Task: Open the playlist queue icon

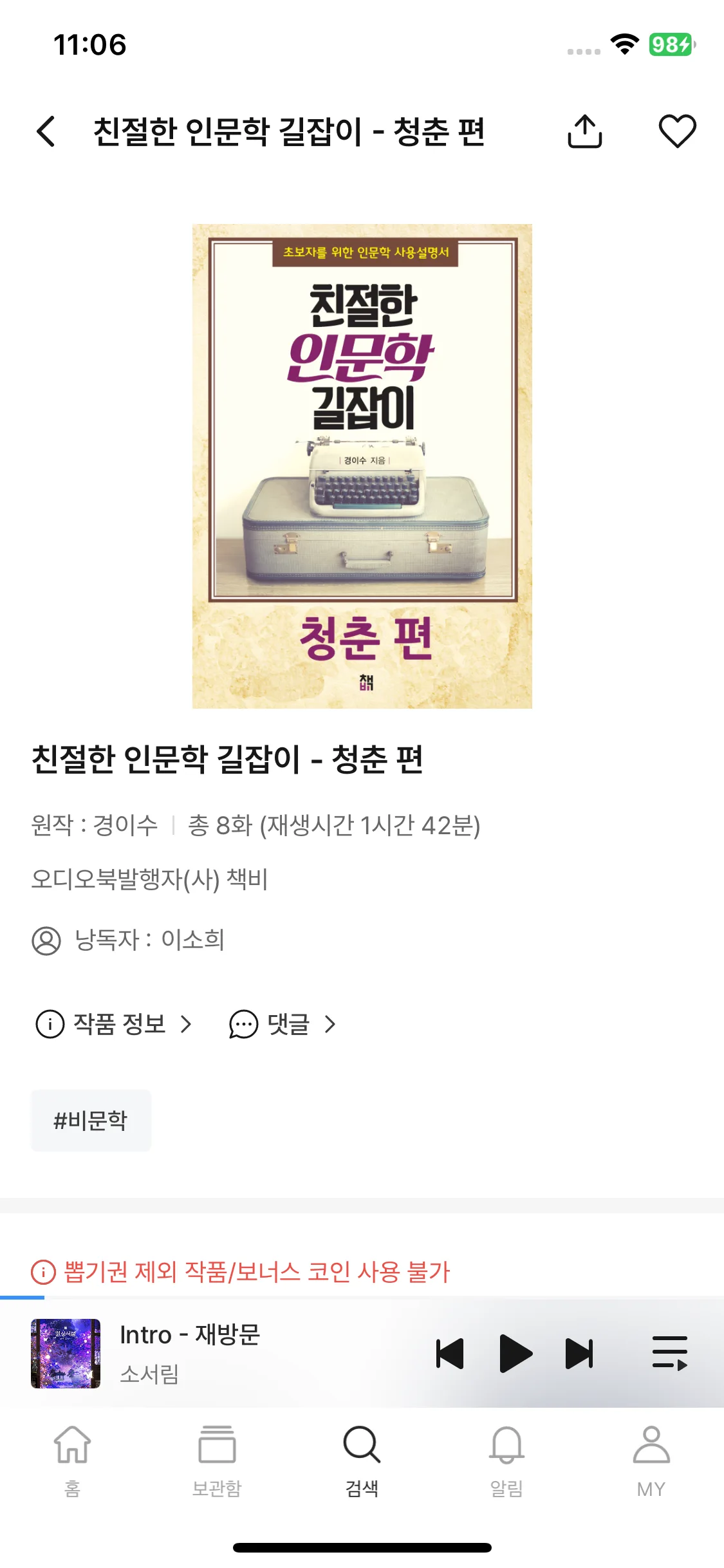Action: tap(669, 1354)
